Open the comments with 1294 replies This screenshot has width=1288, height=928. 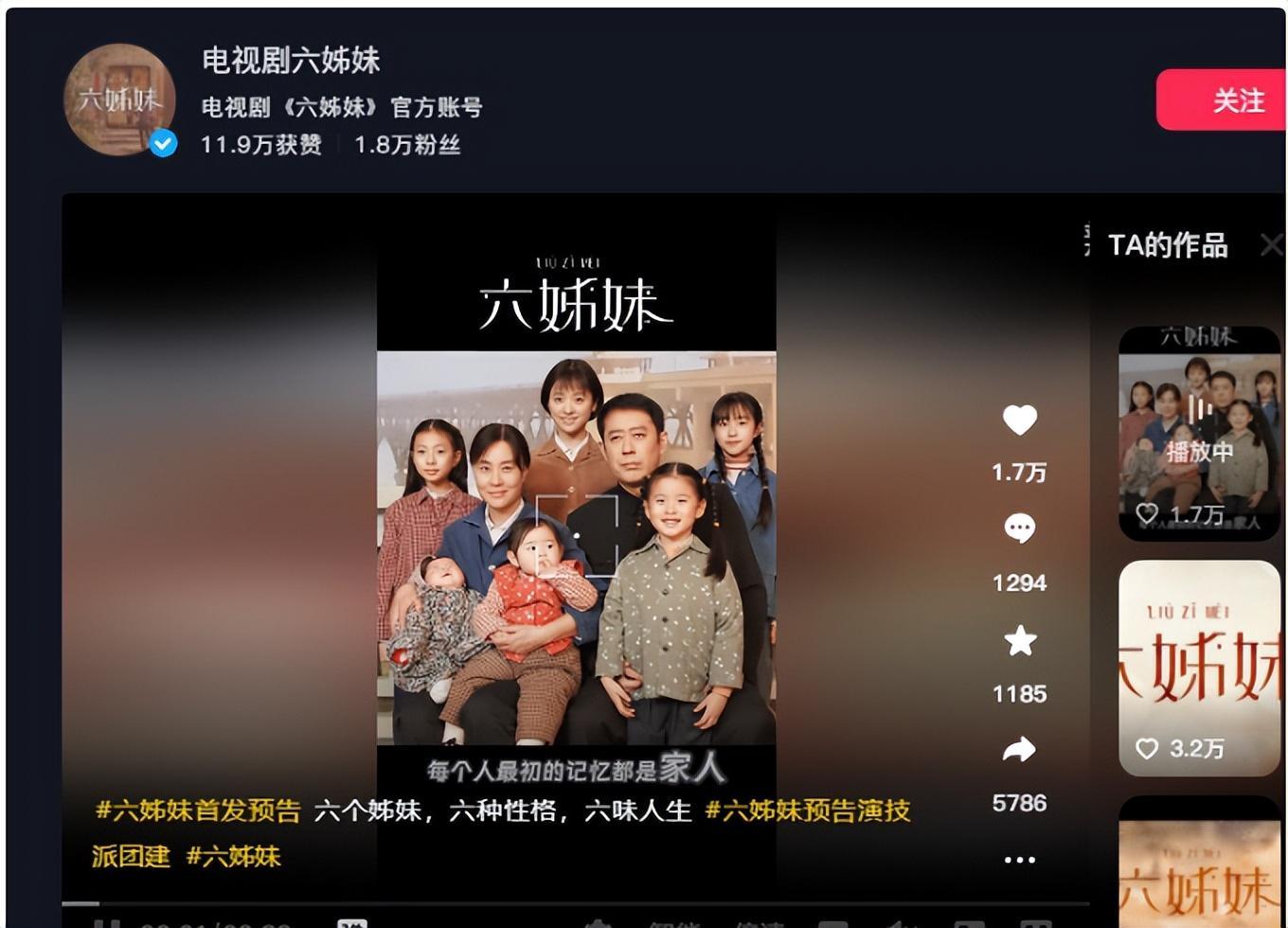[x=1019, y=529]
